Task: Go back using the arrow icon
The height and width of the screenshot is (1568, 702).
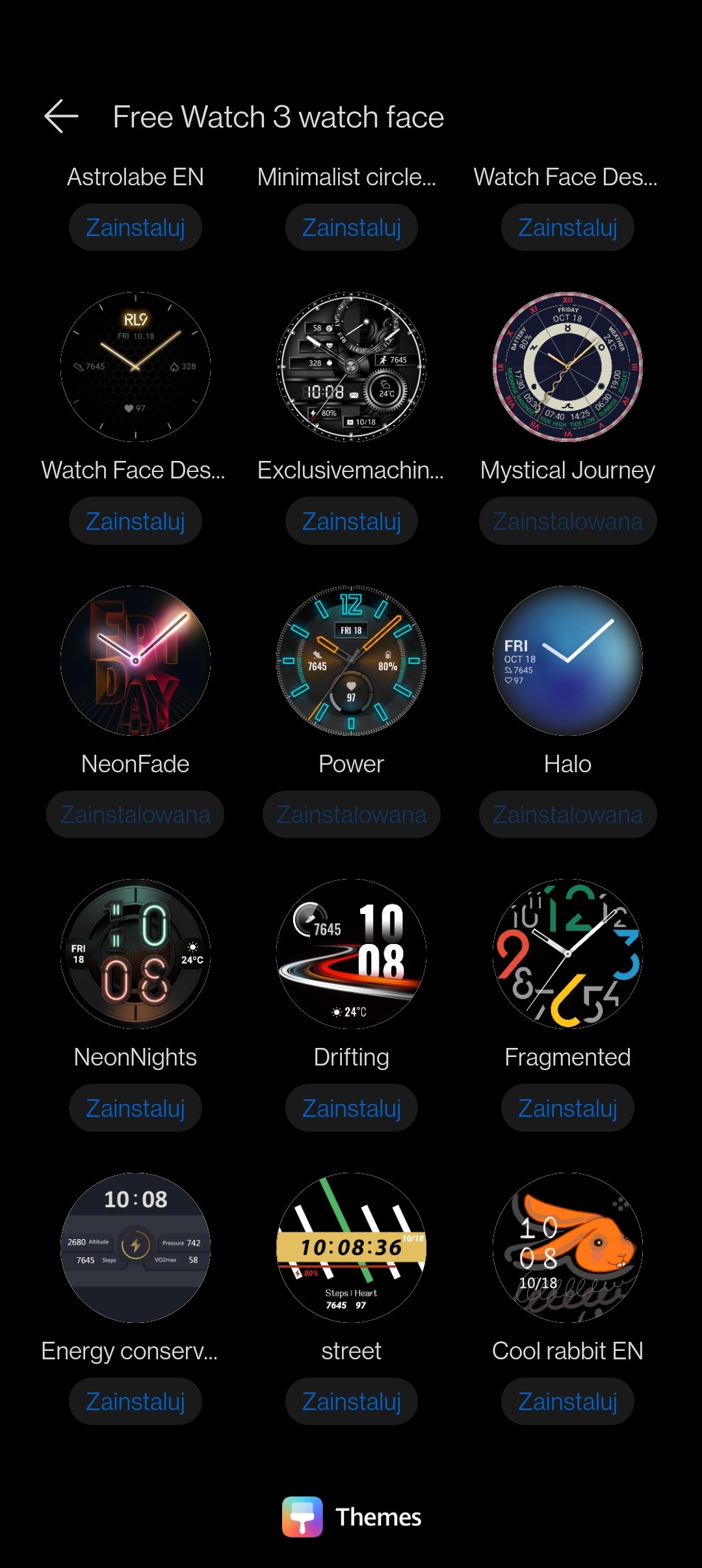Action: click(61, 117)
